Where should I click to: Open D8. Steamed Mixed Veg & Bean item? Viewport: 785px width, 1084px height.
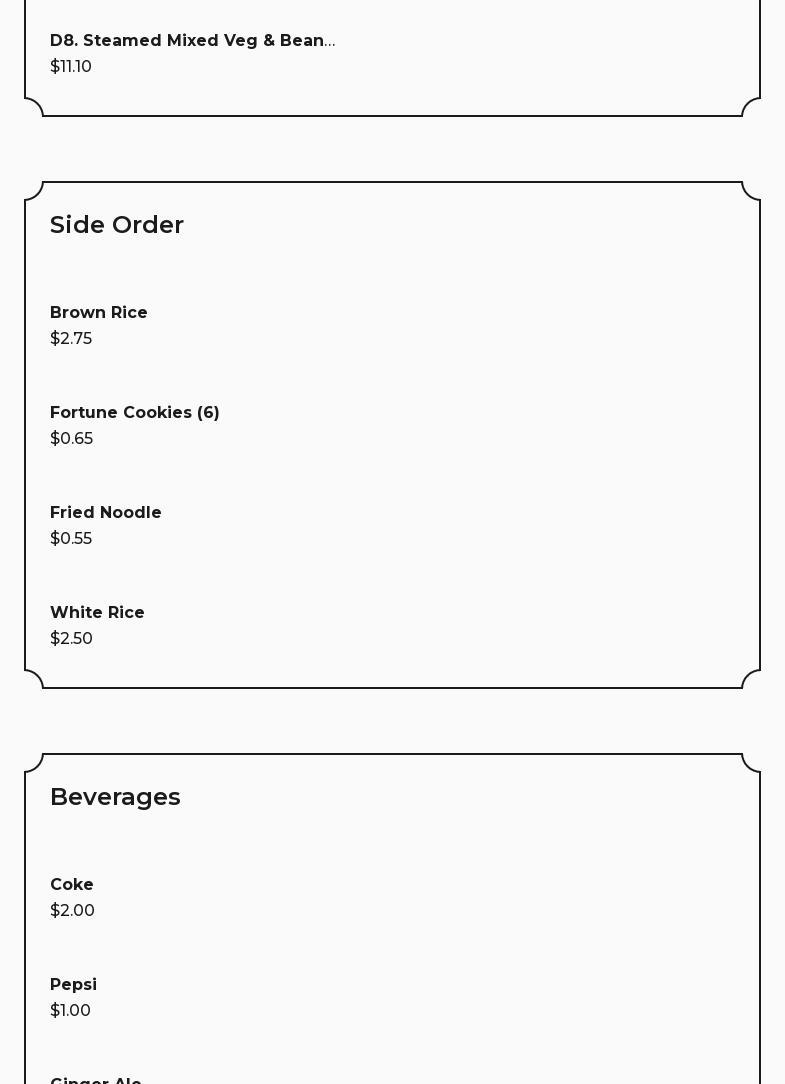coord(192,41)
